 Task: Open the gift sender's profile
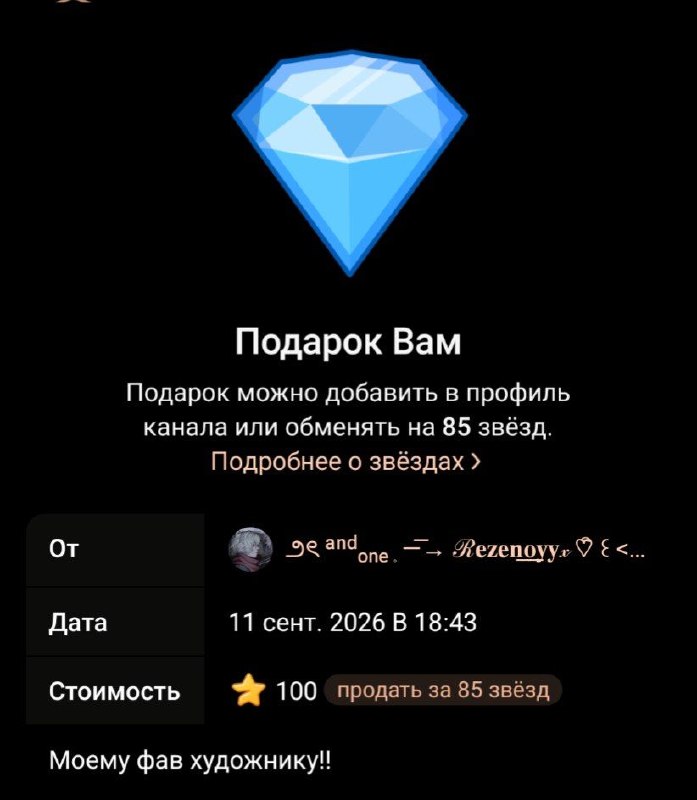pos(437,549)
